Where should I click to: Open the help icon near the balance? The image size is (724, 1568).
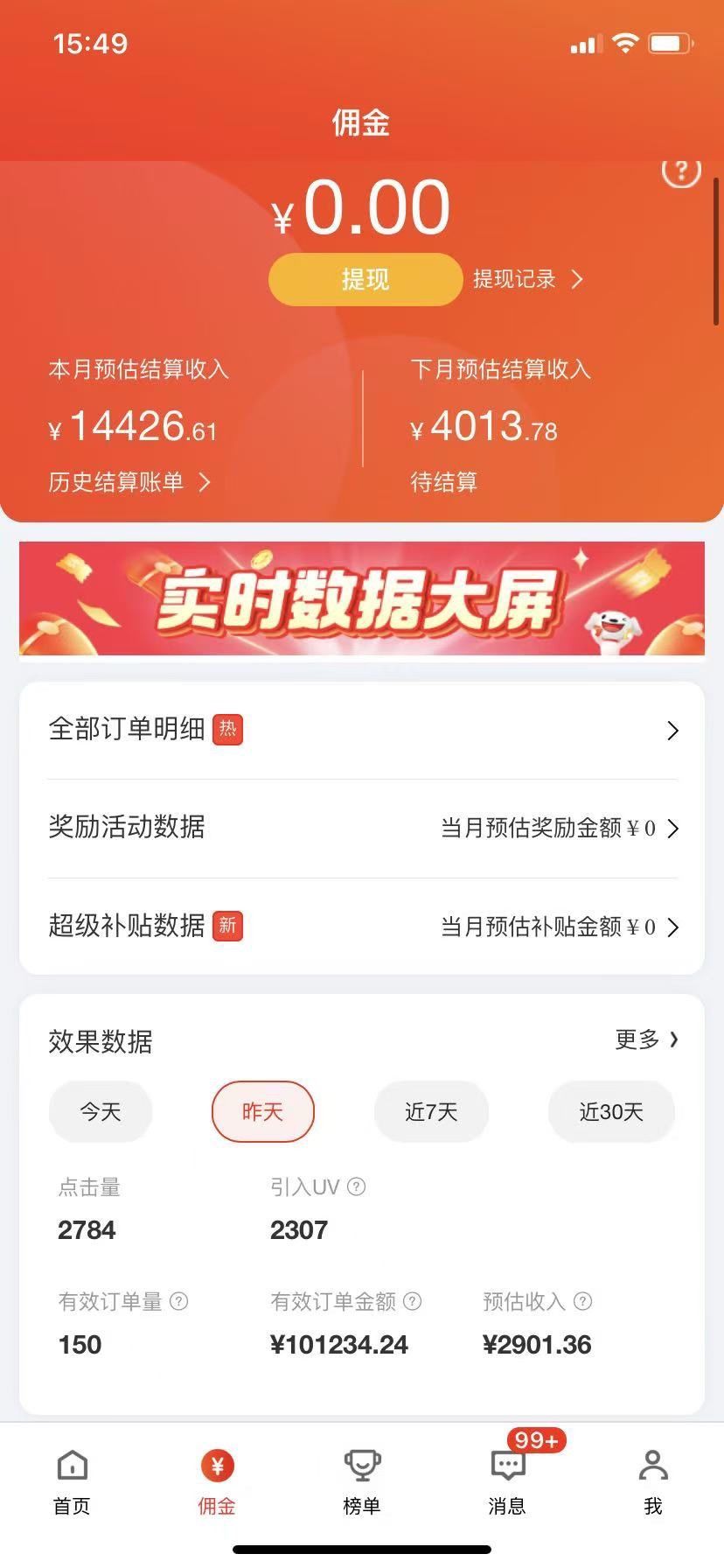pos(682,171)
